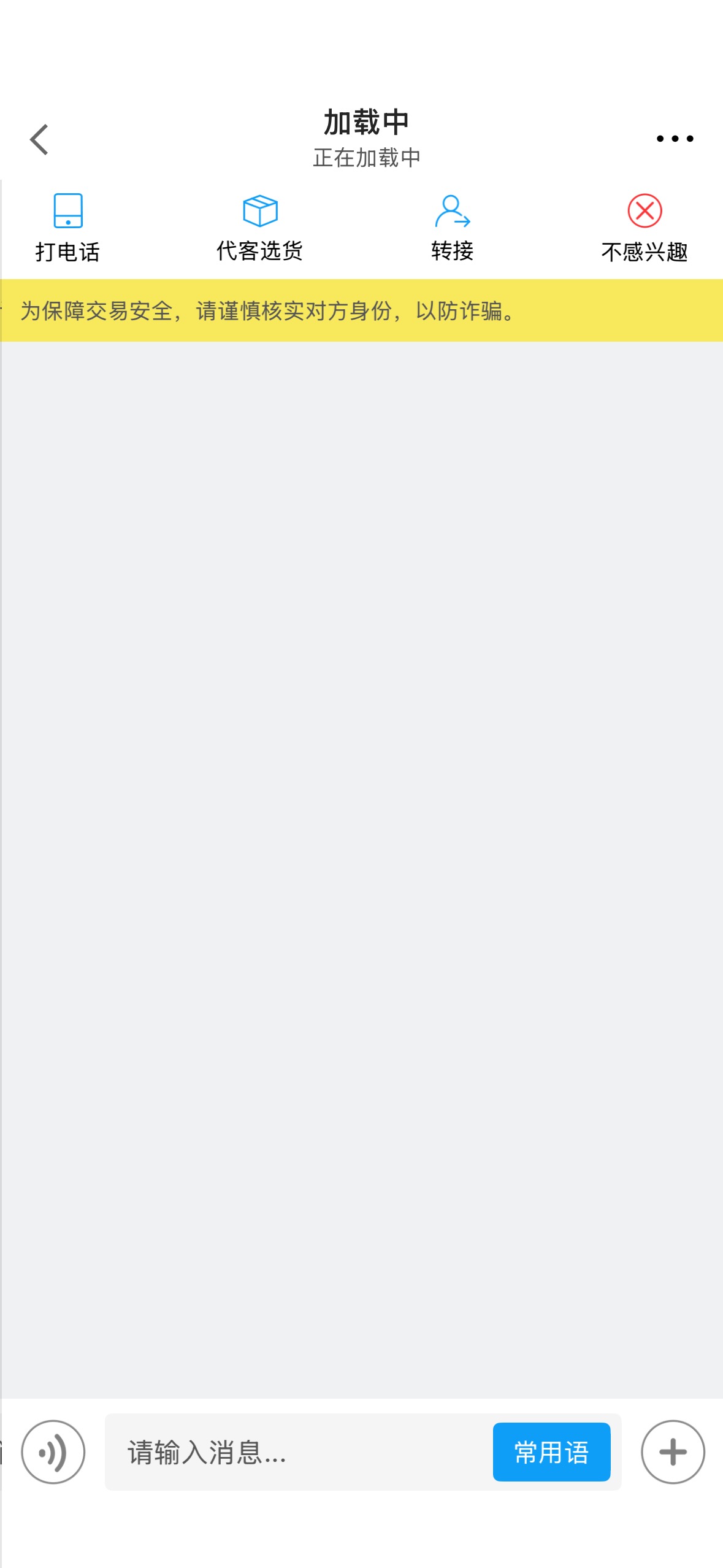Focus the 请输入消息 message field
This screenshot has width=723, height=1568.
coord(299,1452)
